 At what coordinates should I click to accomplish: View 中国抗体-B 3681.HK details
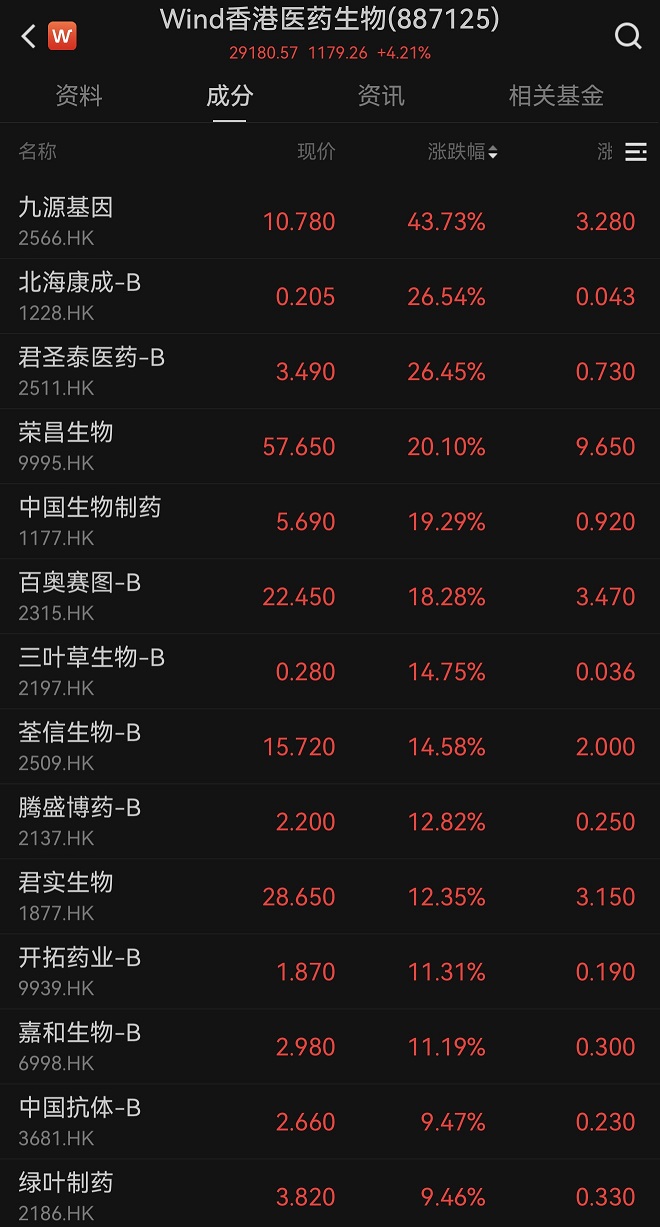[x=80, y=1120]
